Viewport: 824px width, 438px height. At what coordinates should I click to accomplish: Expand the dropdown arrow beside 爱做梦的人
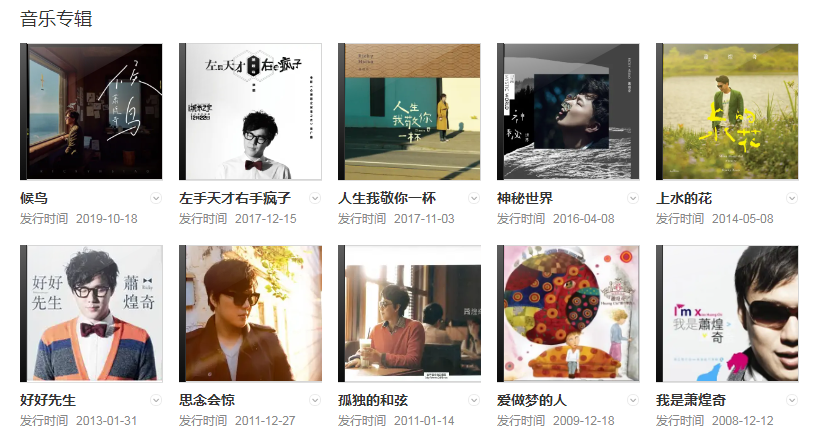click(633, 400)
